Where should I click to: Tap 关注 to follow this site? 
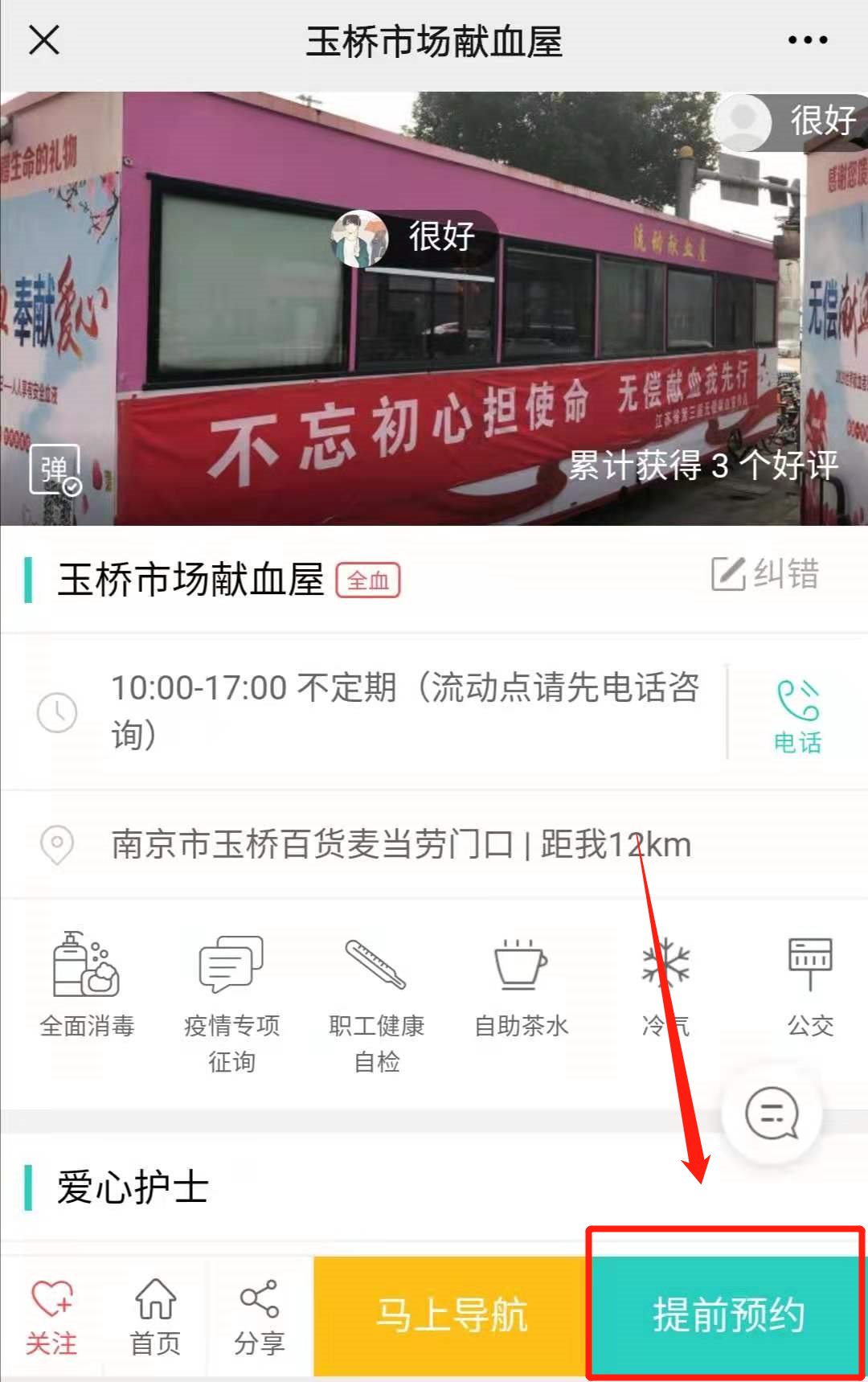coord(51,1316)
